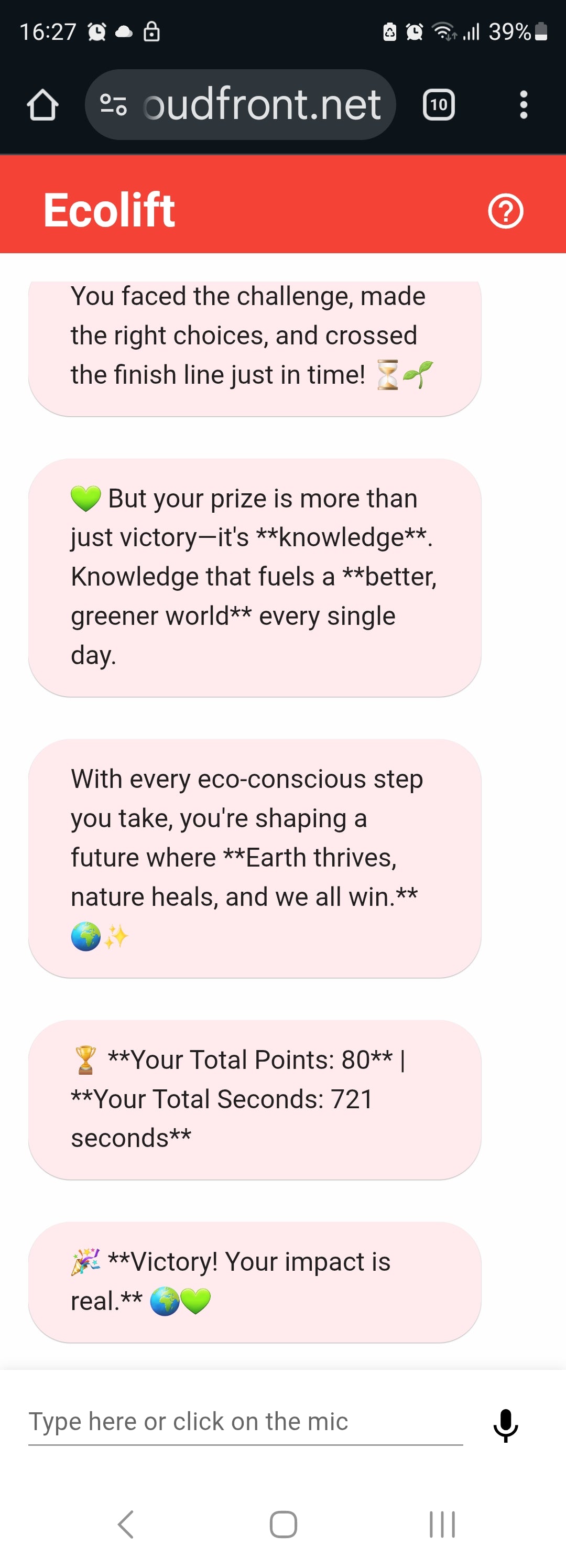Tap the back navigation arrow

[x=125, y=1524]
